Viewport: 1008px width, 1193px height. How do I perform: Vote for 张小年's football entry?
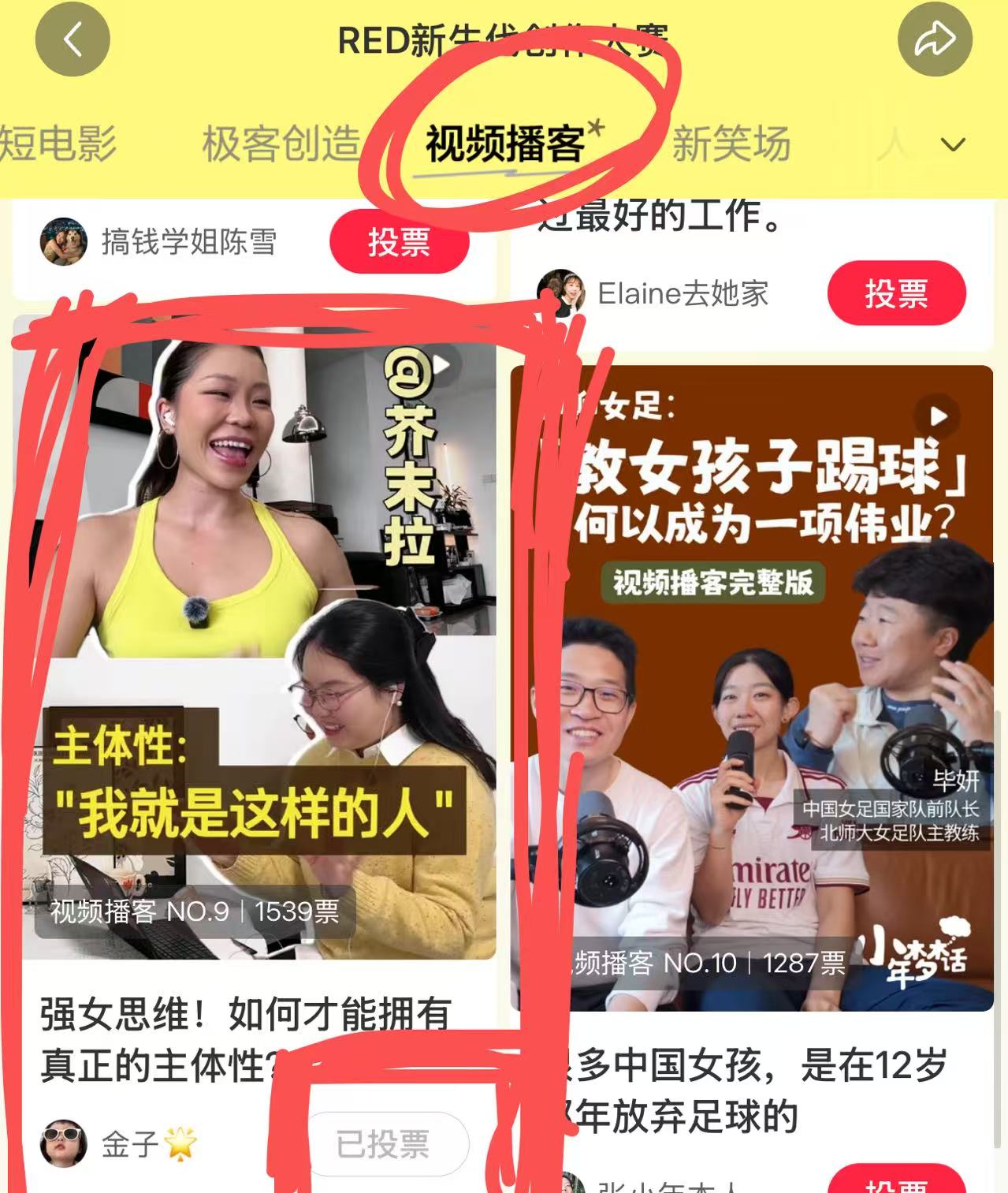[896, 1183]
